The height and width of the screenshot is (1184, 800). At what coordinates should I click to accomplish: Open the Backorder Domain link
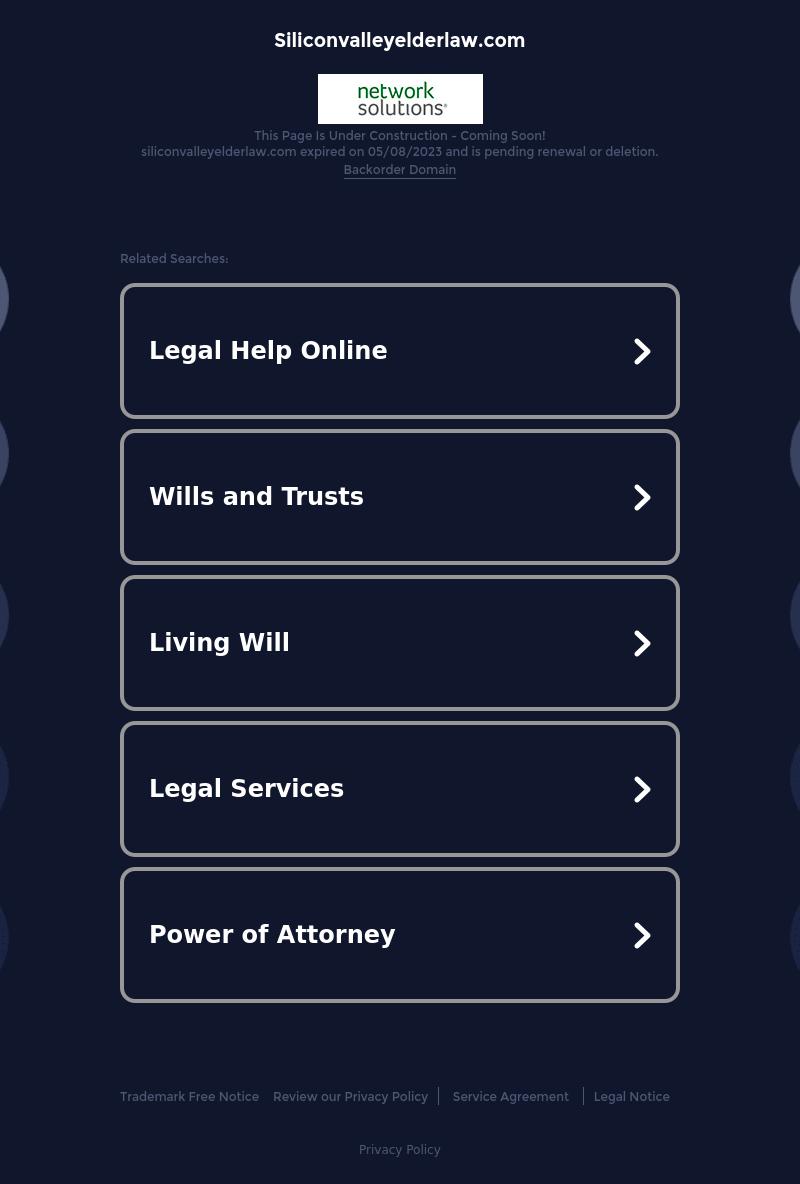(399, 170)
